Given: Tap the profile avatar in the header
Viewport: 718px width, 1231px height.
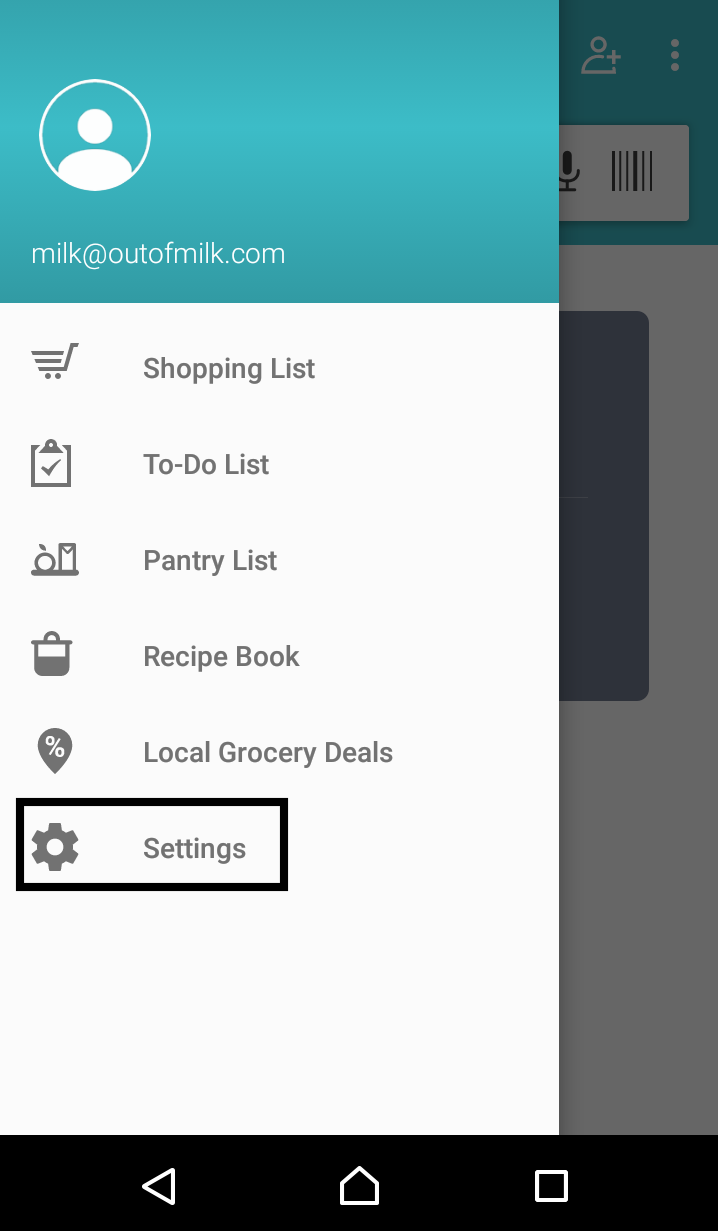Looking at the screenshot, I should 95,135.
